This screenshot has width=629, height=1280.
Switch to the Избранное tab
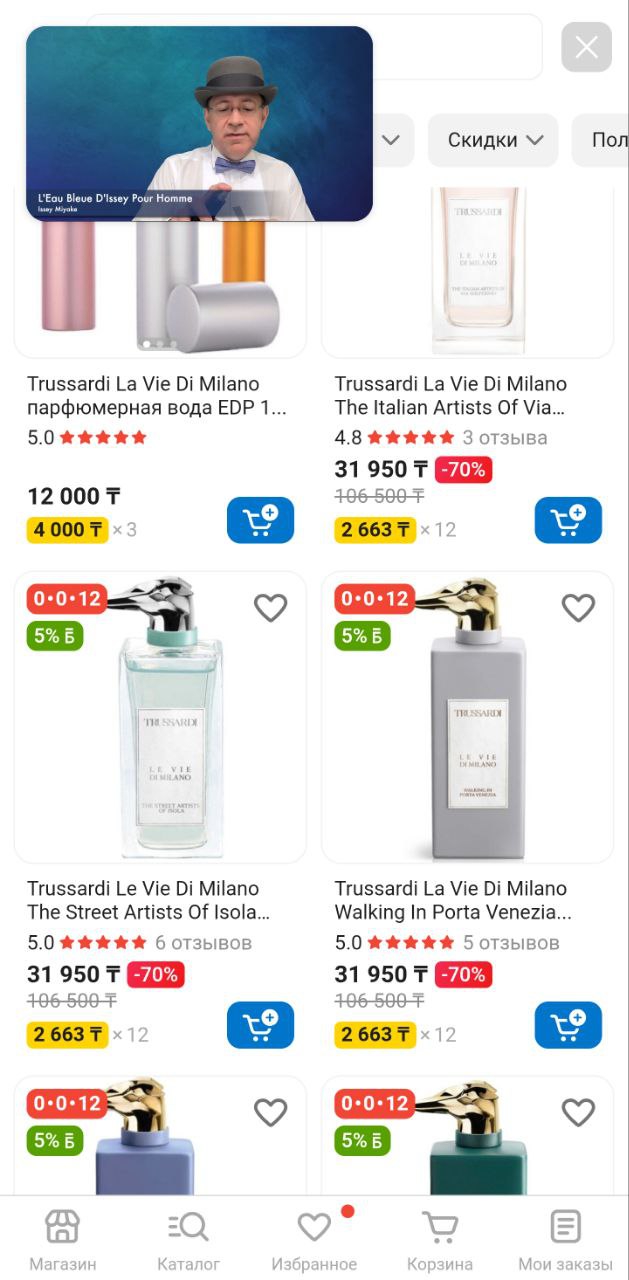pyautogui.click(x=314, y=1240)
